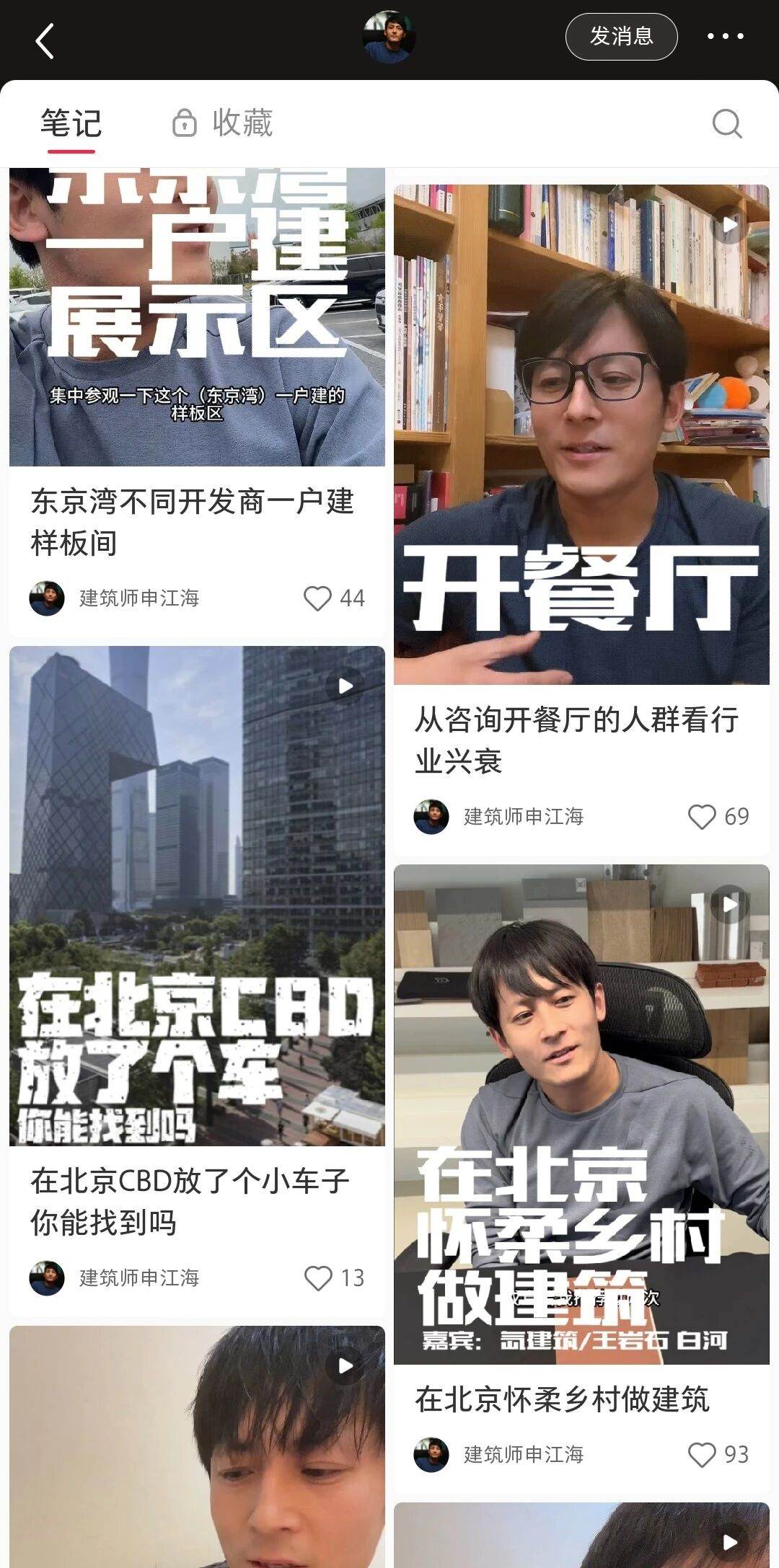Like the 从咨询开餐厅的人群看行业兴衰 note
Image resolution: width=779 pixels, height=1568 pixels.
[702, 817]
